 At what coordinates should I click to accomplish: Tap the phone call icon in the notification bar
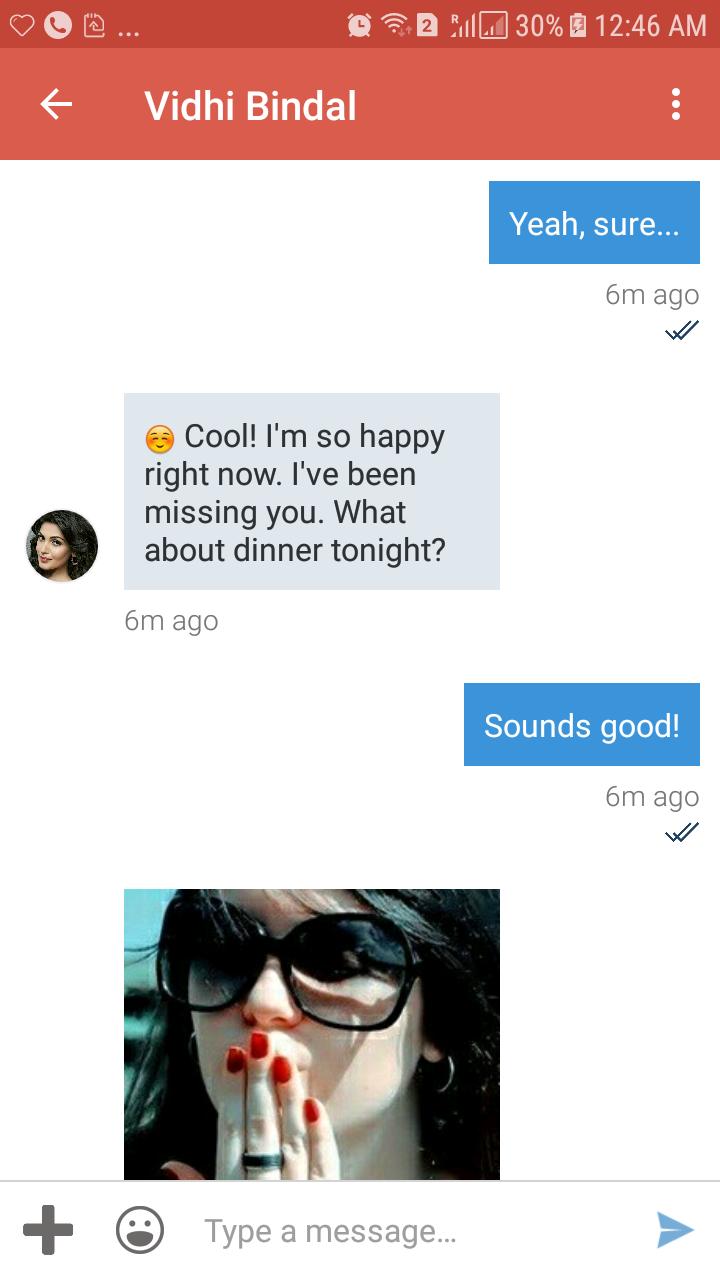(x=57, y=25)
